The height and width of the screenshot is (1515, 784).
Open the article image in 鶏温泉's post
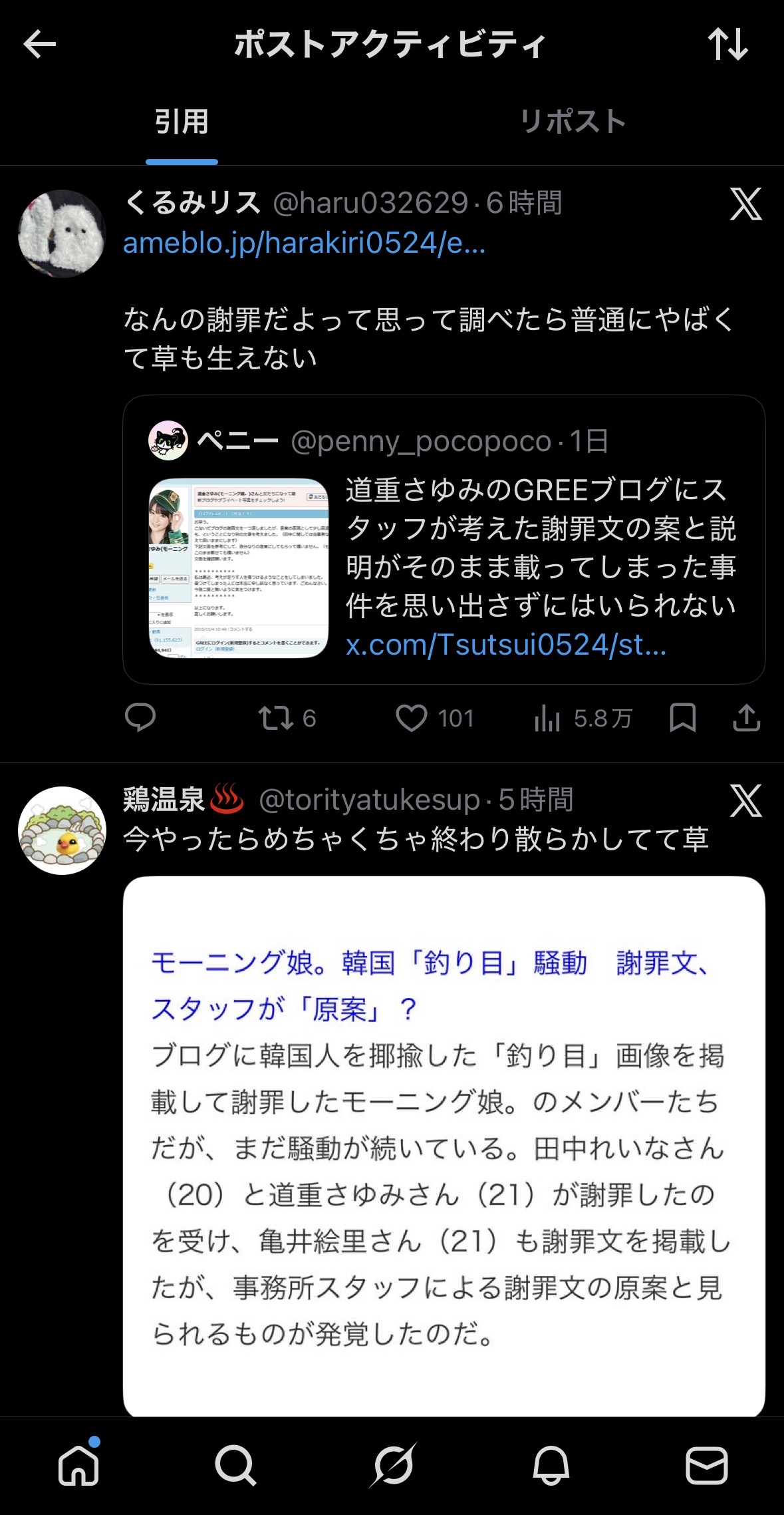pyautogui.click(x=444, y=1144)
